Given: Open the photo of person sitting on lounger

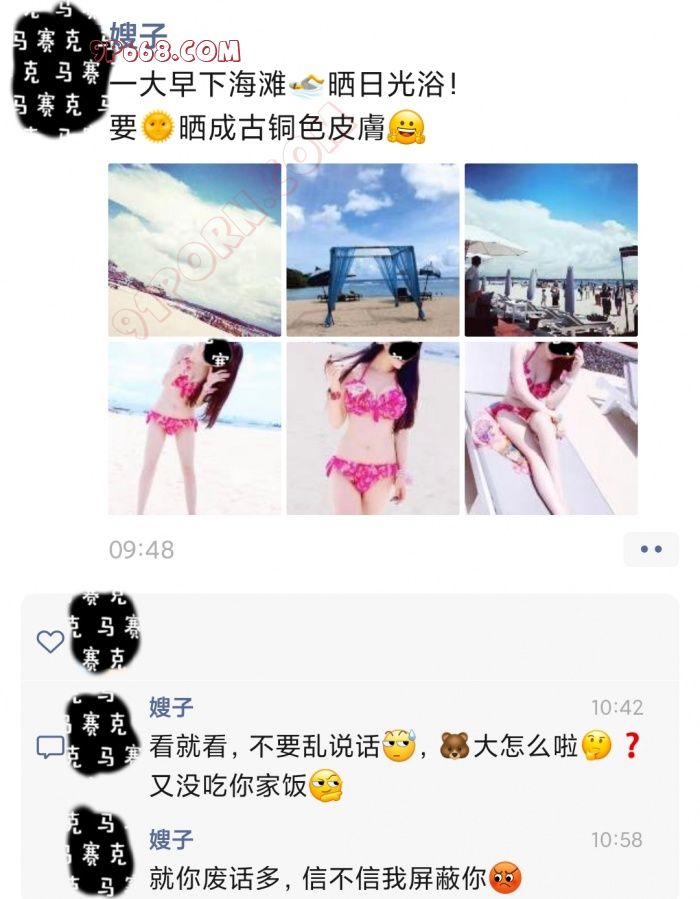Looking at the screenshot, I should 551,428.
